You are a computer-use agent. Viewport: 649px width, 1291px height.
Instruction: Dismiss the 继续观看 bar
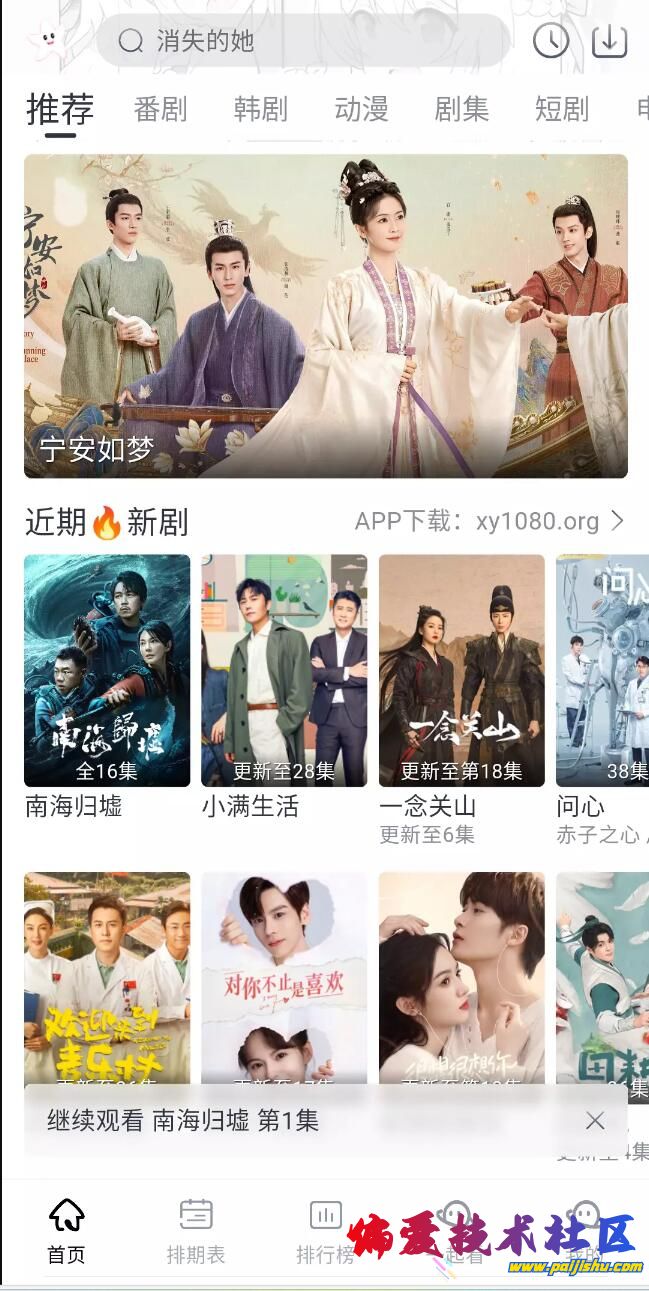point(595,1121)
